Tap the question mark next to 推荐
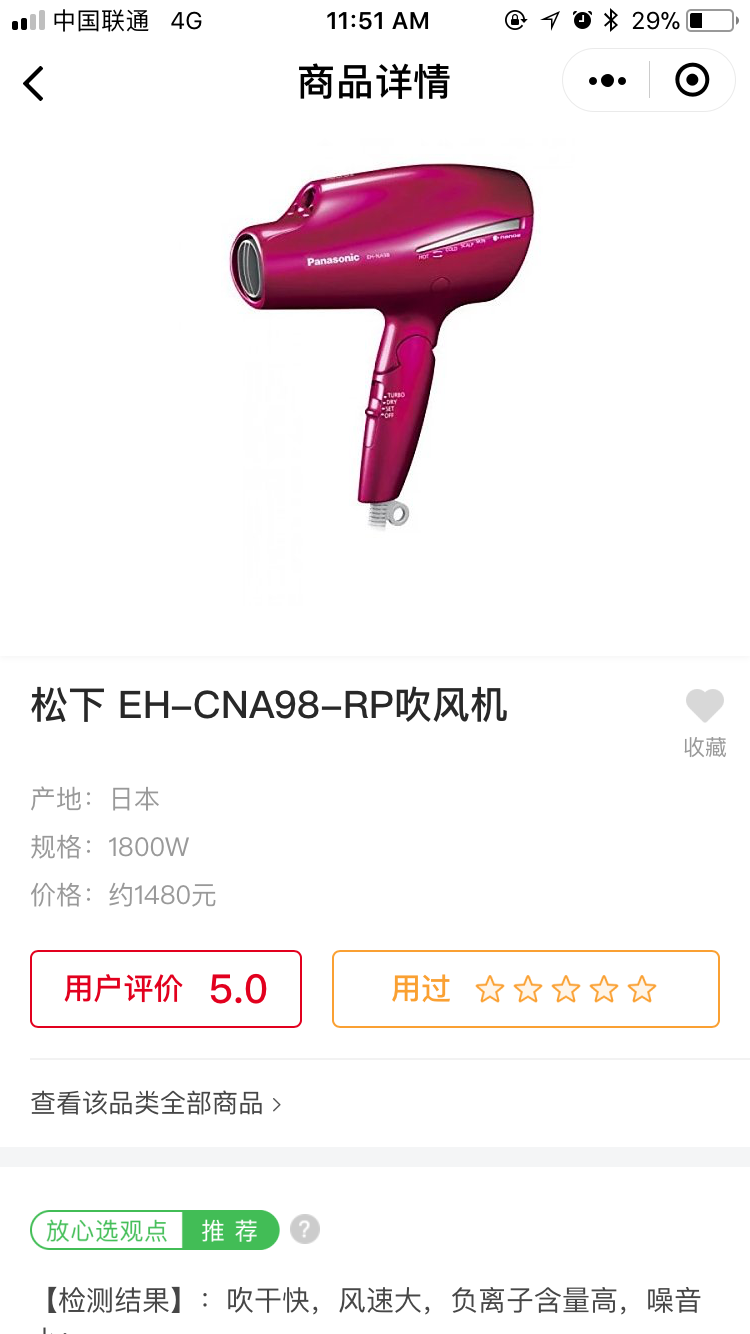The image size is (750, 1334). point(305,1229)
